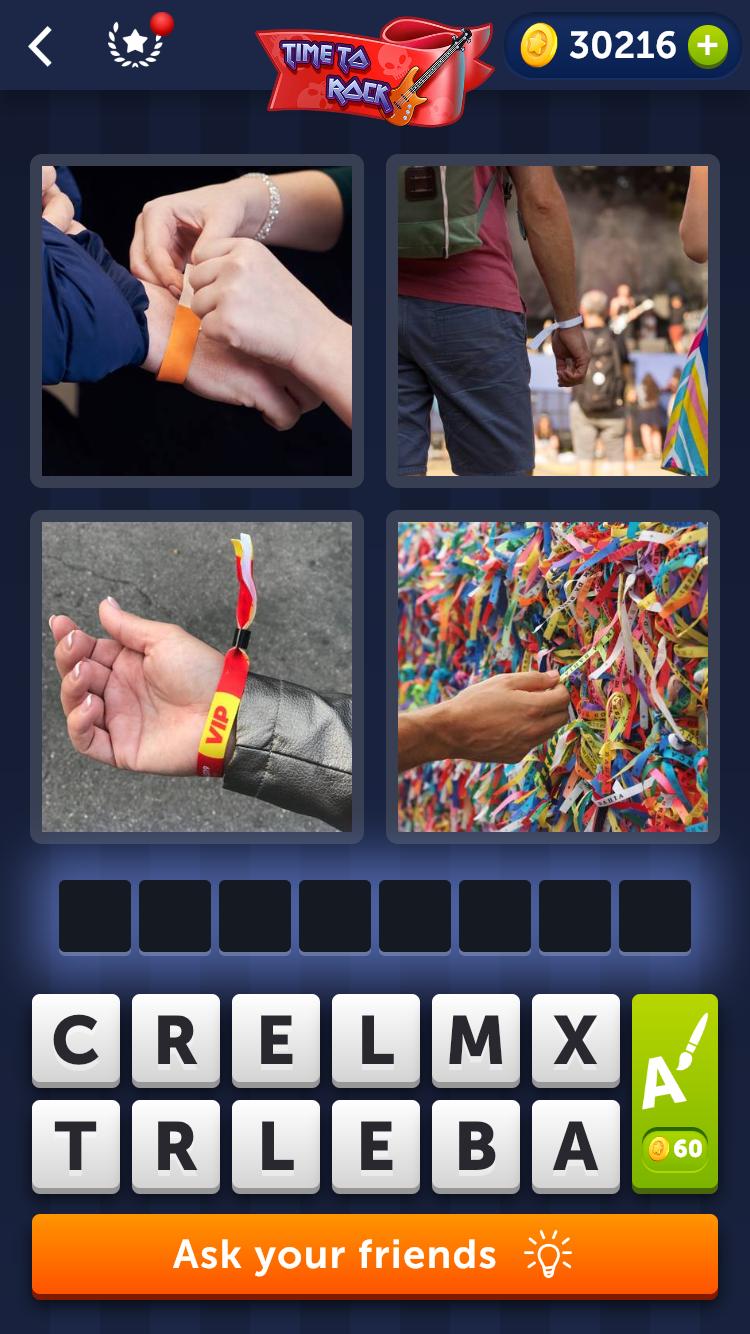The height and width of the screenshot is (1334, 750).
Task: Enlarge the colorful ribbons photo
Action: click(553, 677)
